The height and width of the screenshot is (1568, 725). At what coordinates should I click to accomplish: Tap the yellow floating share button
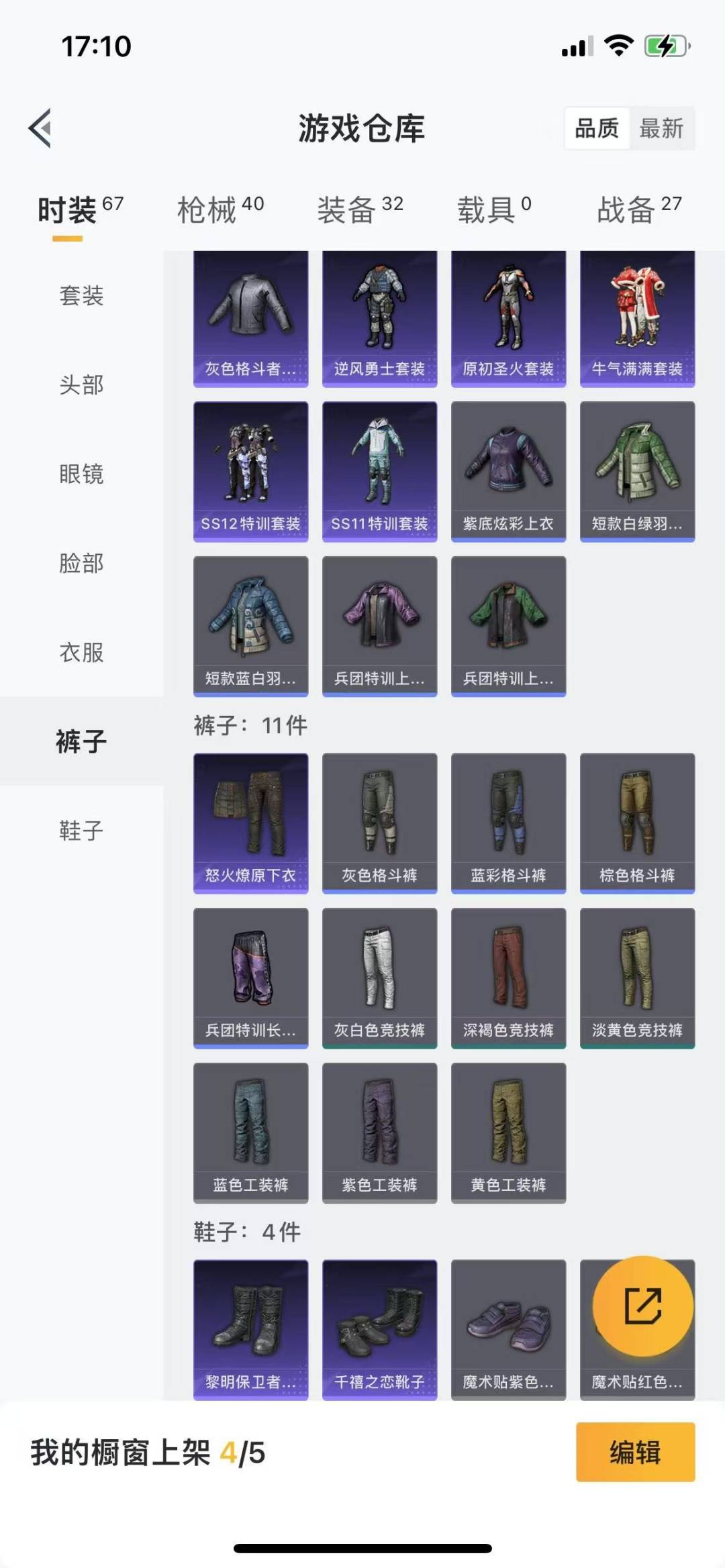coord(643,1306)
